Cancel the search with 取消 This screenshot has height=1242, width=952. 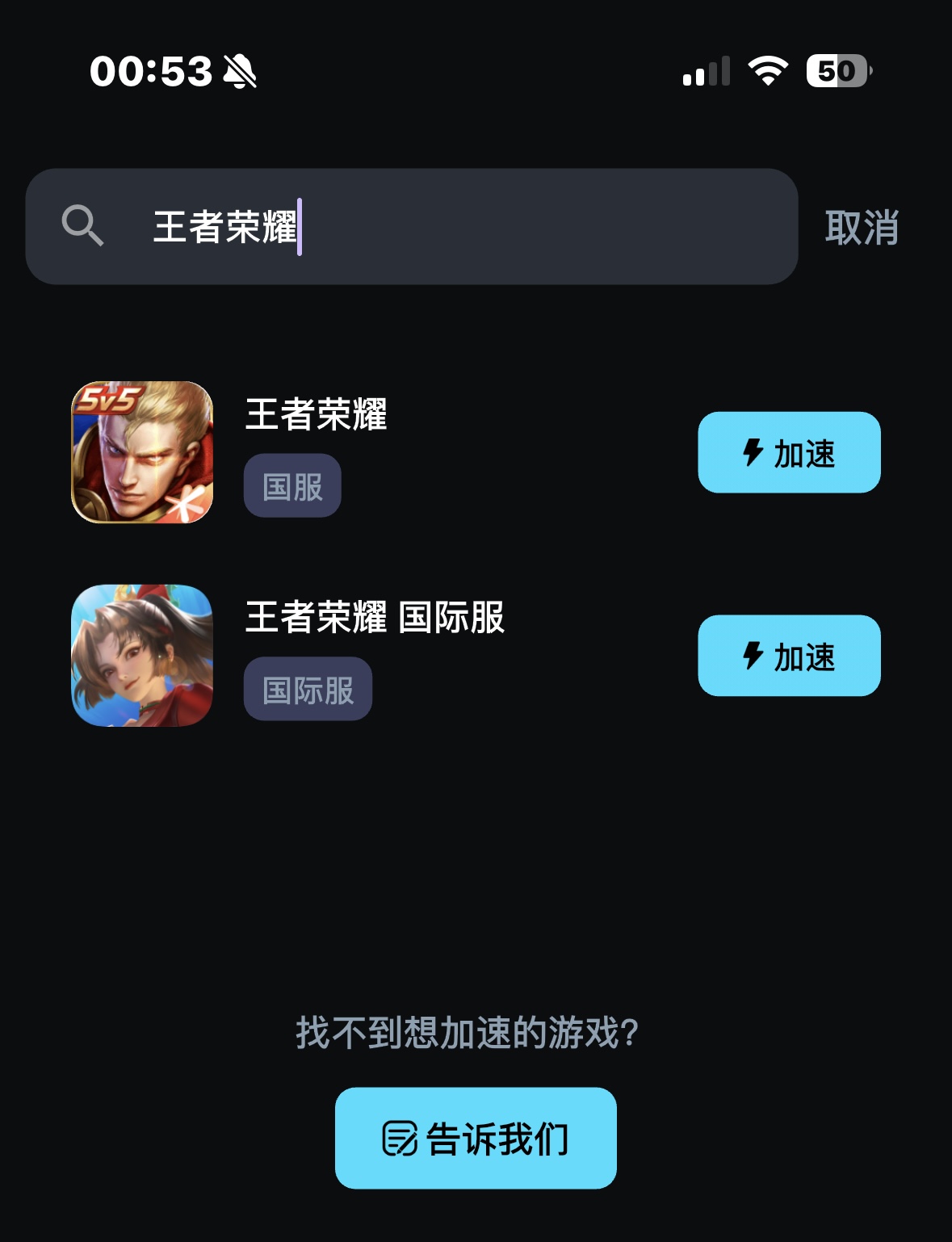coord(861,228)
